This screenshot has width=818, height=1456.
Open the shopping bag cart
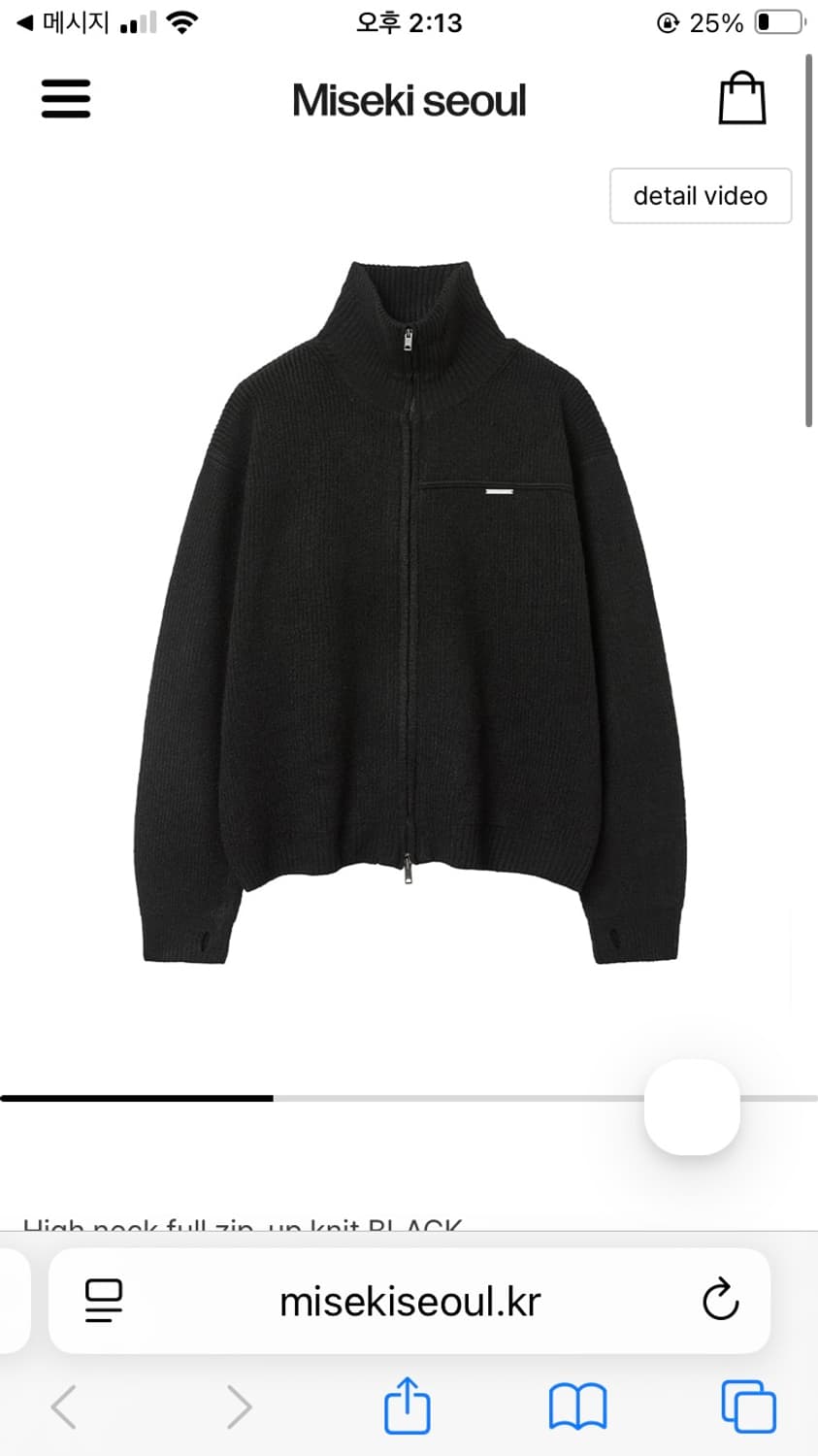[x=742, y=98]
